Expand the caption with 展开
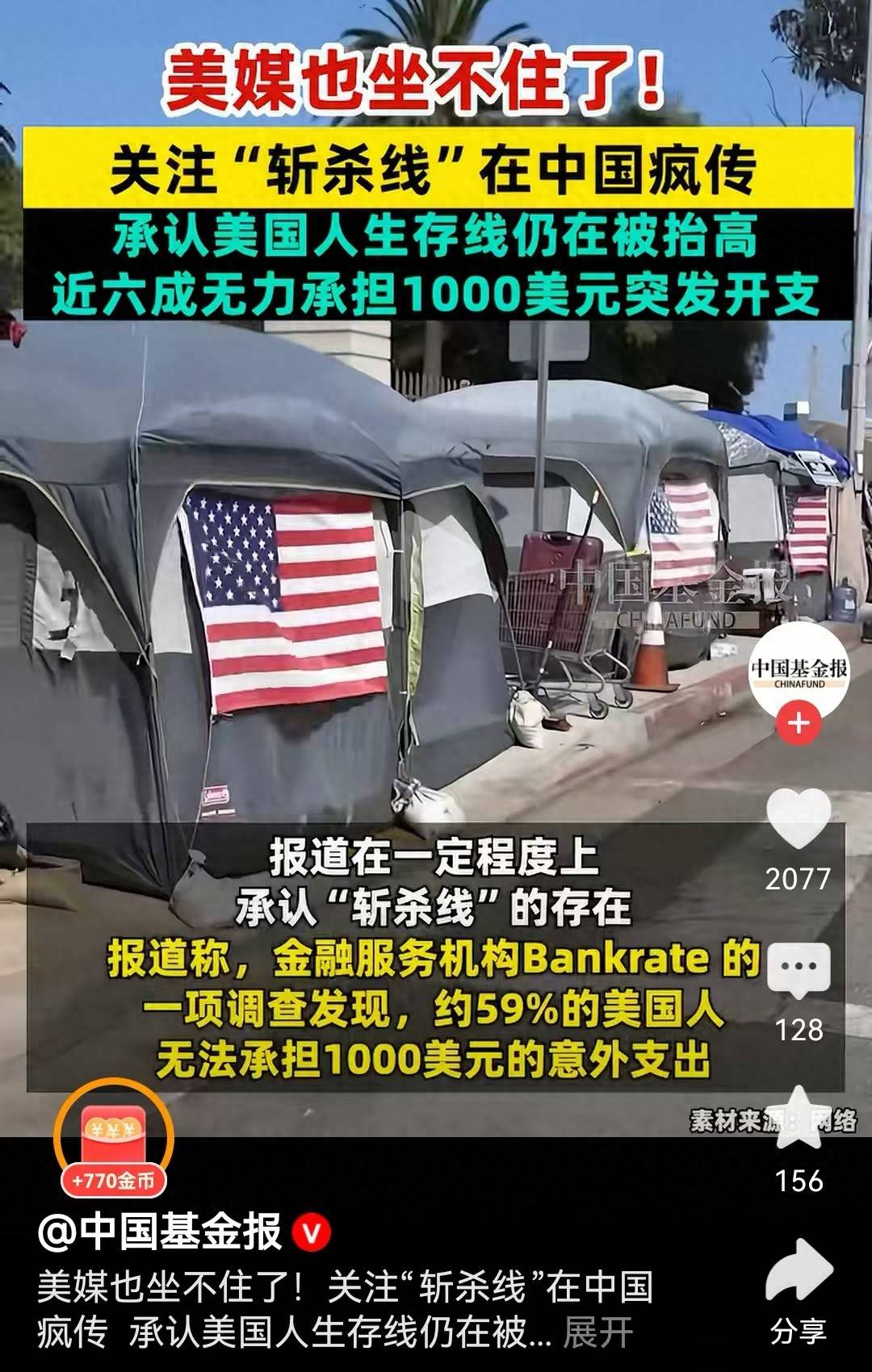Viewport: 872px width, 1372px height. tap(597, 1333)
